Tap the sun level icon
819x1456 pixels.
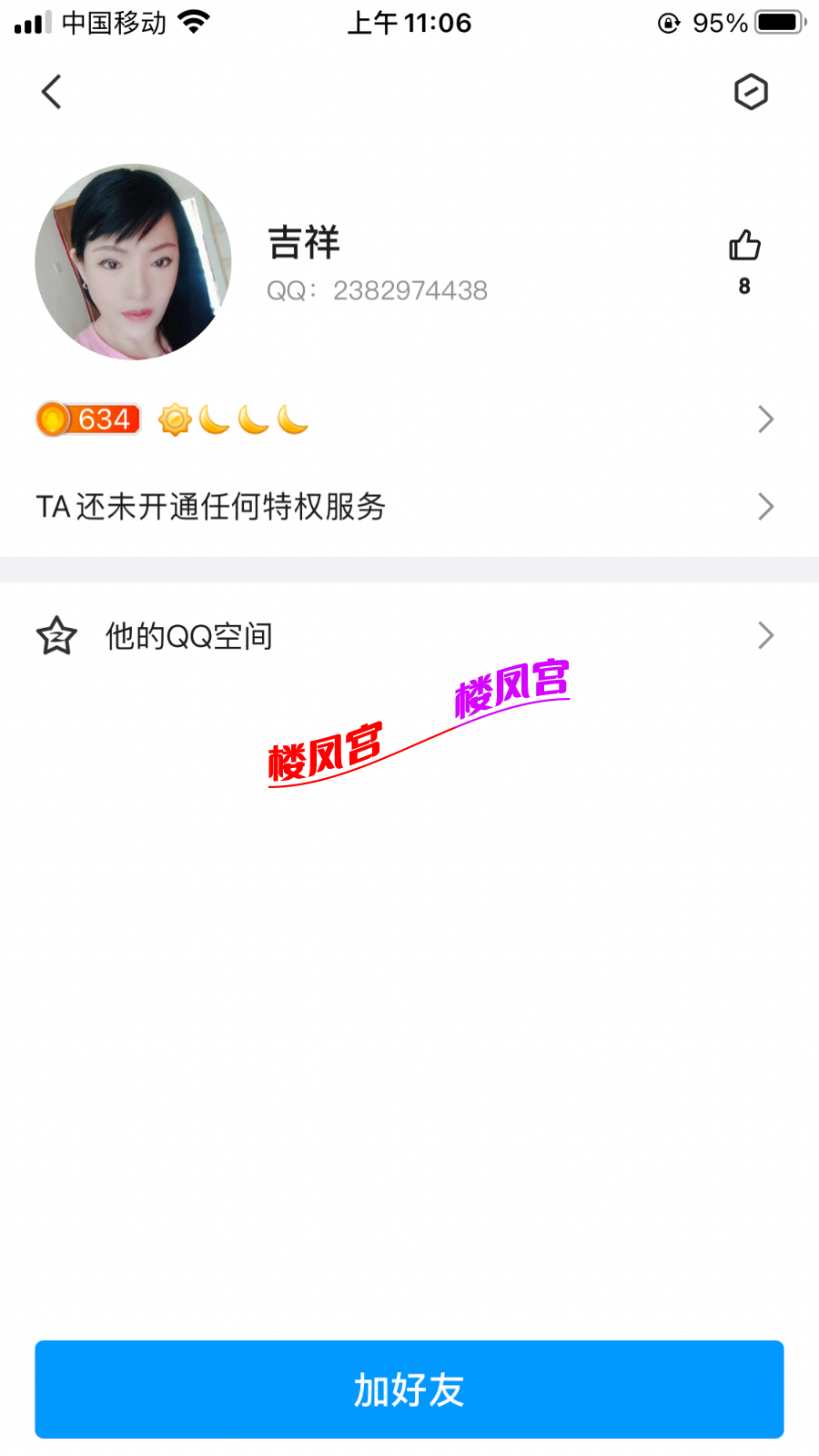173,420
